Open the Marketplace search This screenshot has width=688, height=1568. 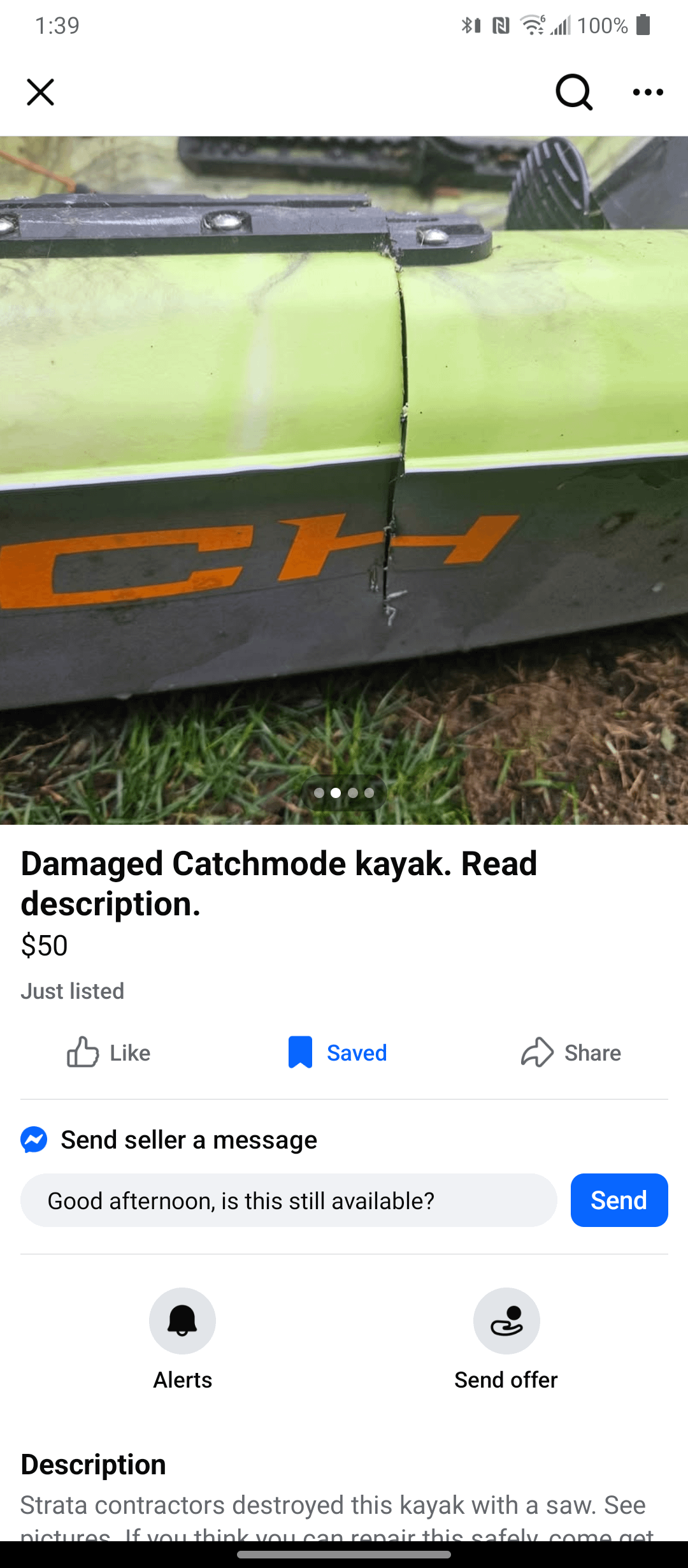coord(573,92)
